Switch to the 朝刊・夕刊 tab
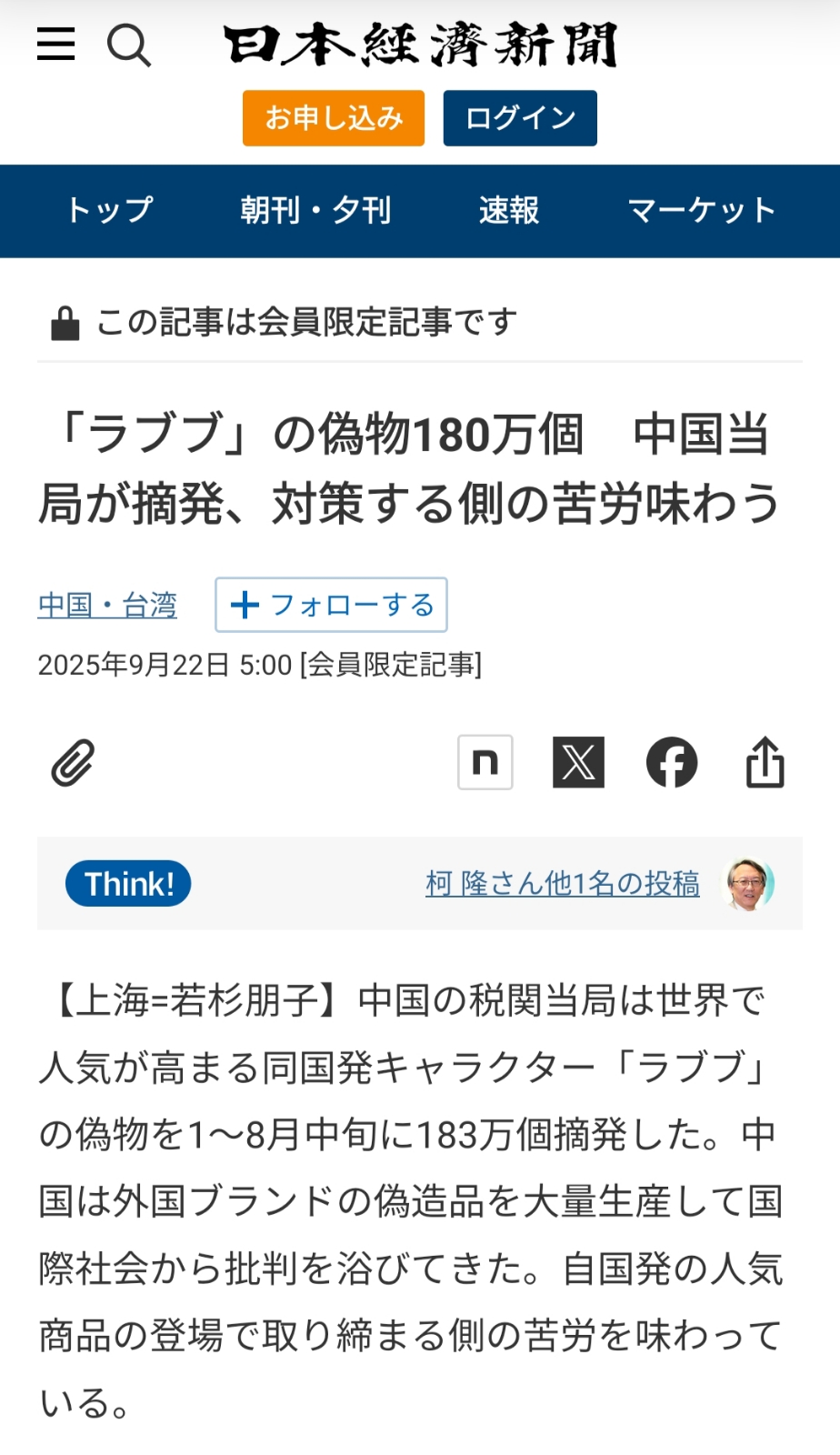 315,211
